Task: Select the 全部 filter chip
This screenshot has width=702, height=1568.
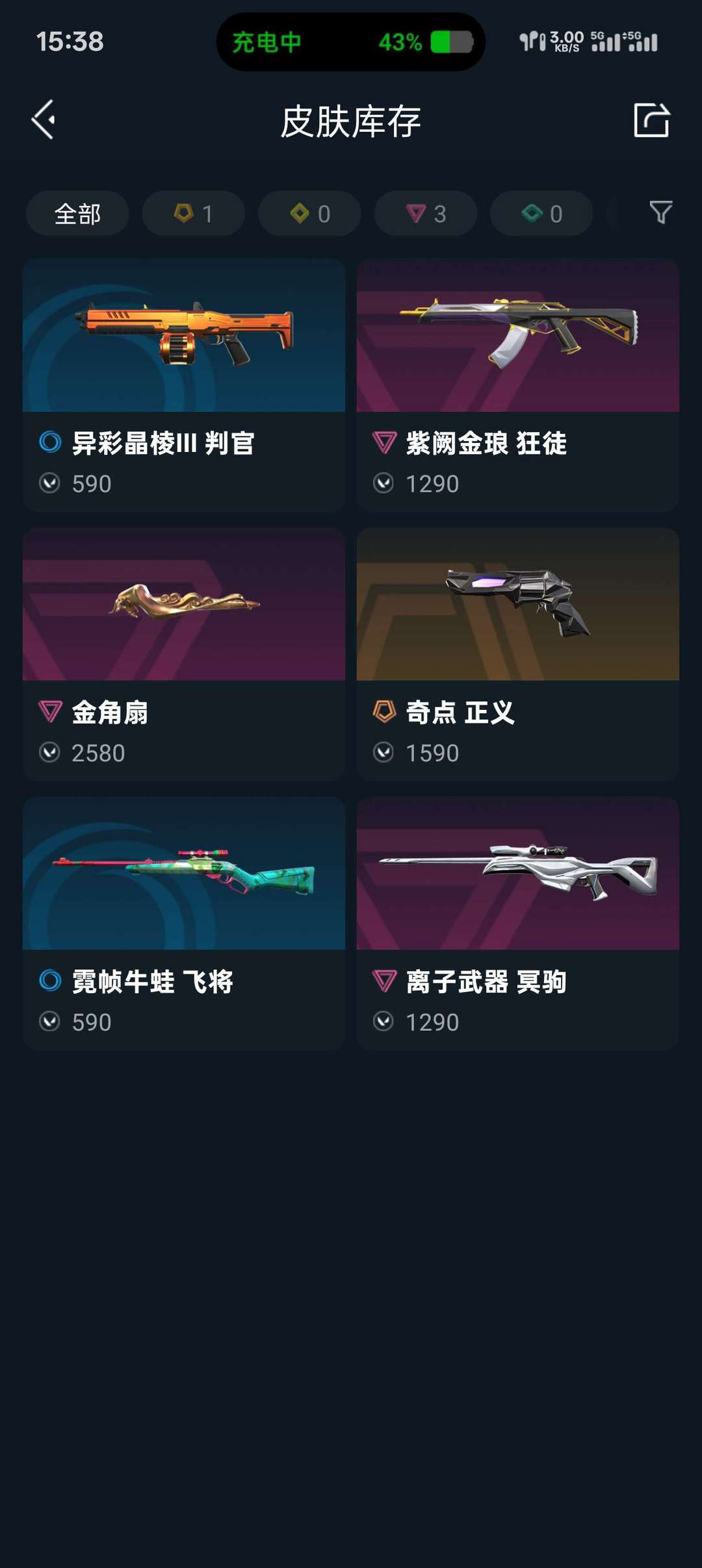Action: [x=77, y=213]
